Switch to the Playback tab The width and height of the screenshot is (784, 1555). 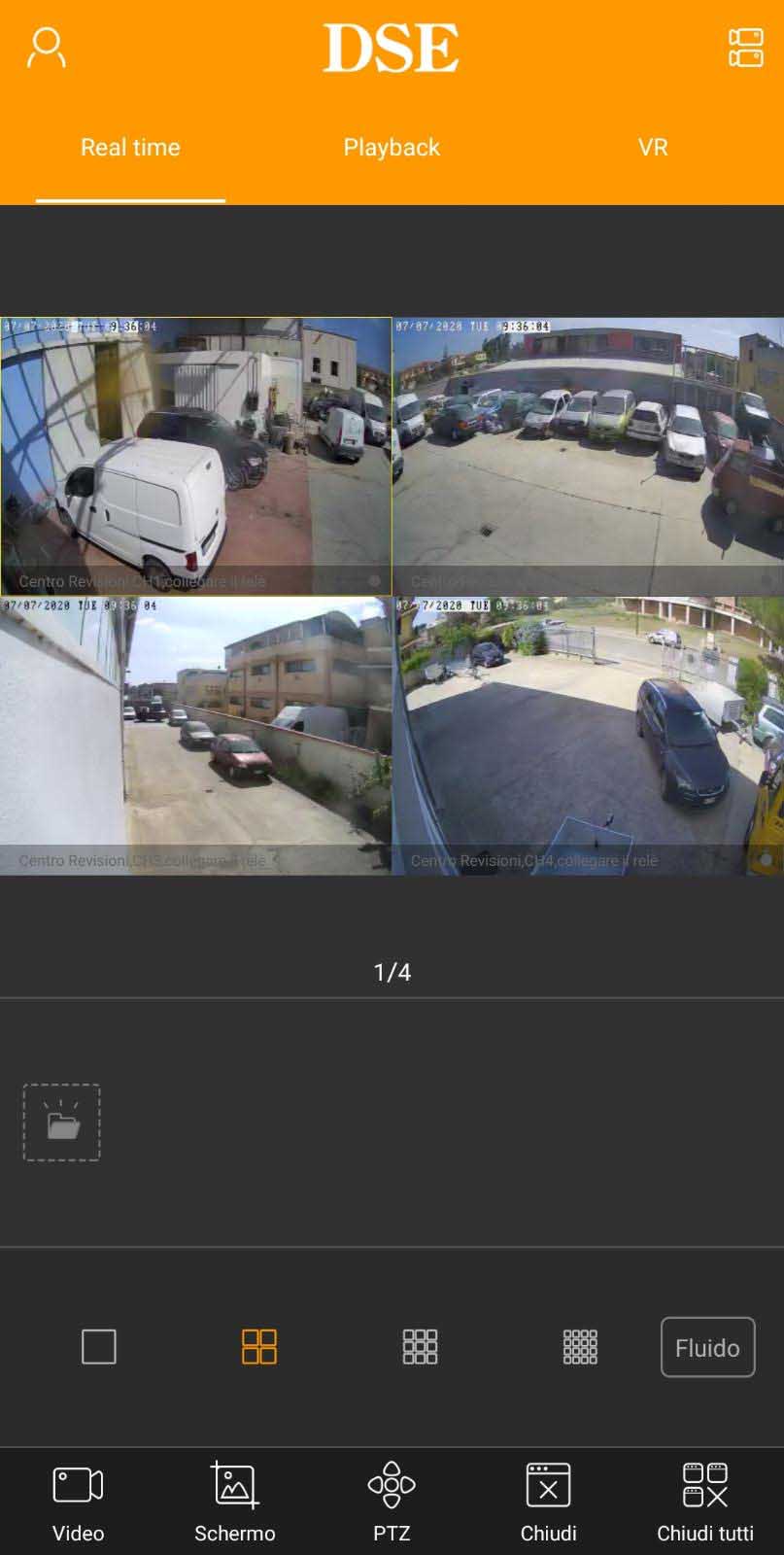tap(392, 148)
